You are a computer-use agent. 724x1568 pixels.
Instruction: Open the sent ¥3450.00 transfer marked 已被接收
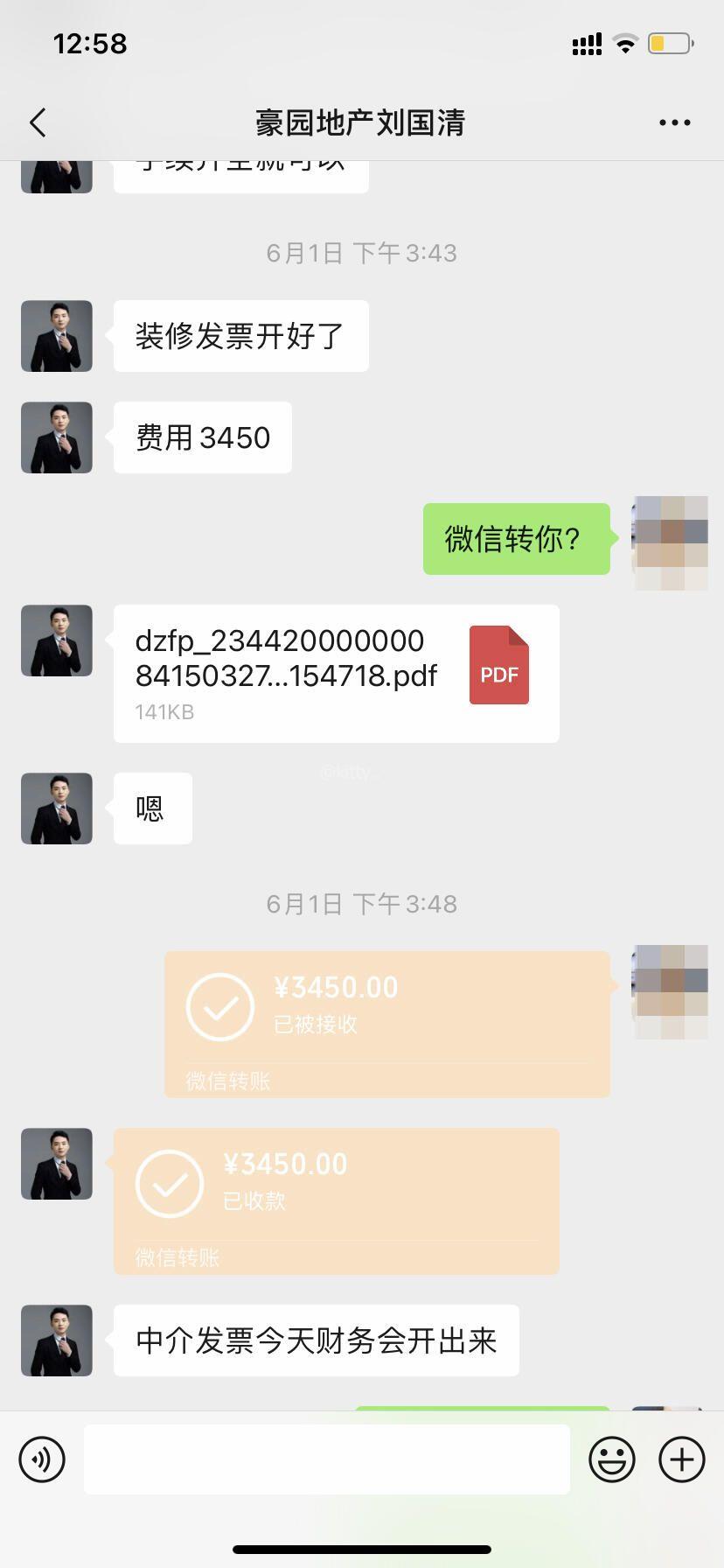click(x=386, y=1024)
